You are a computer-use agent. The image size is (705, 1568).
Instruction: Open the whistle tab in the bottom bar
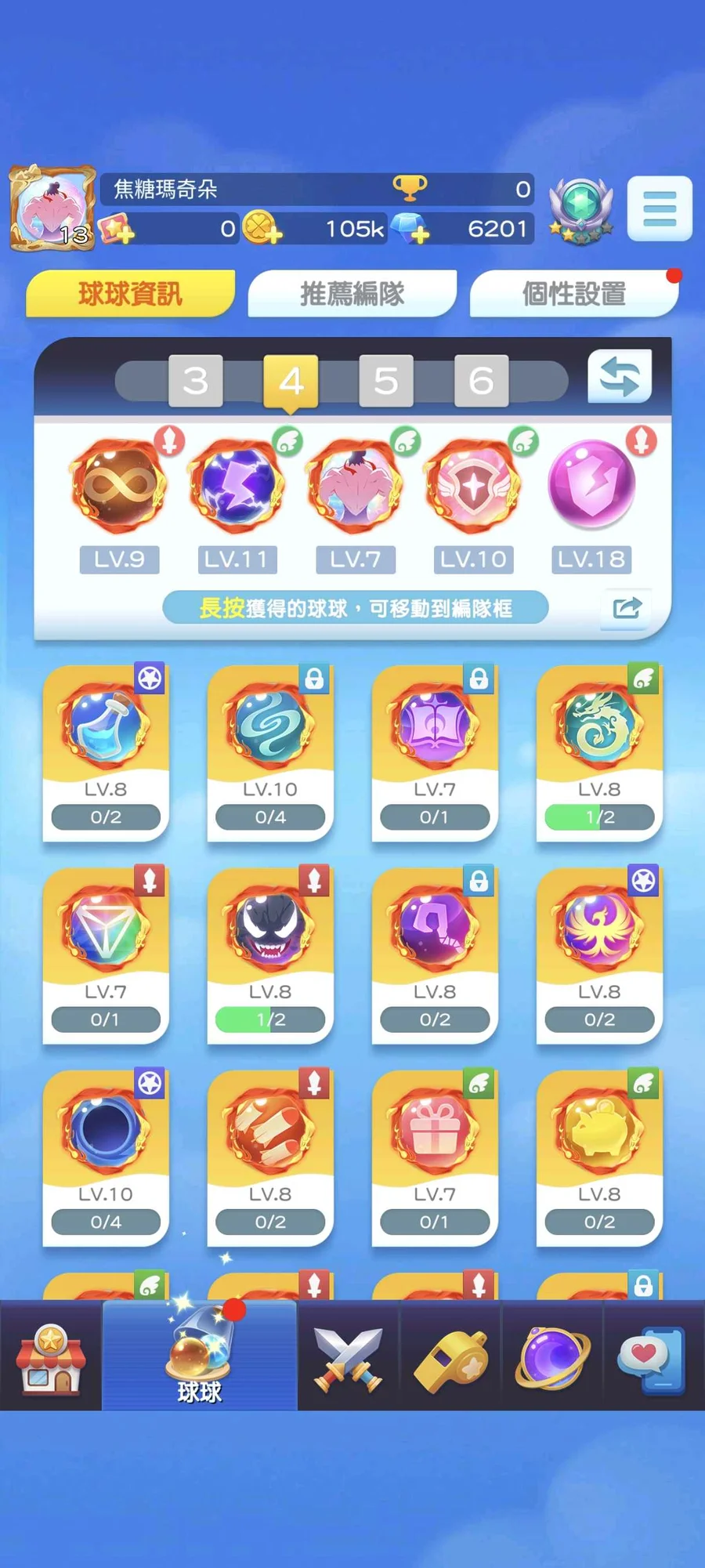[450, 1360]
